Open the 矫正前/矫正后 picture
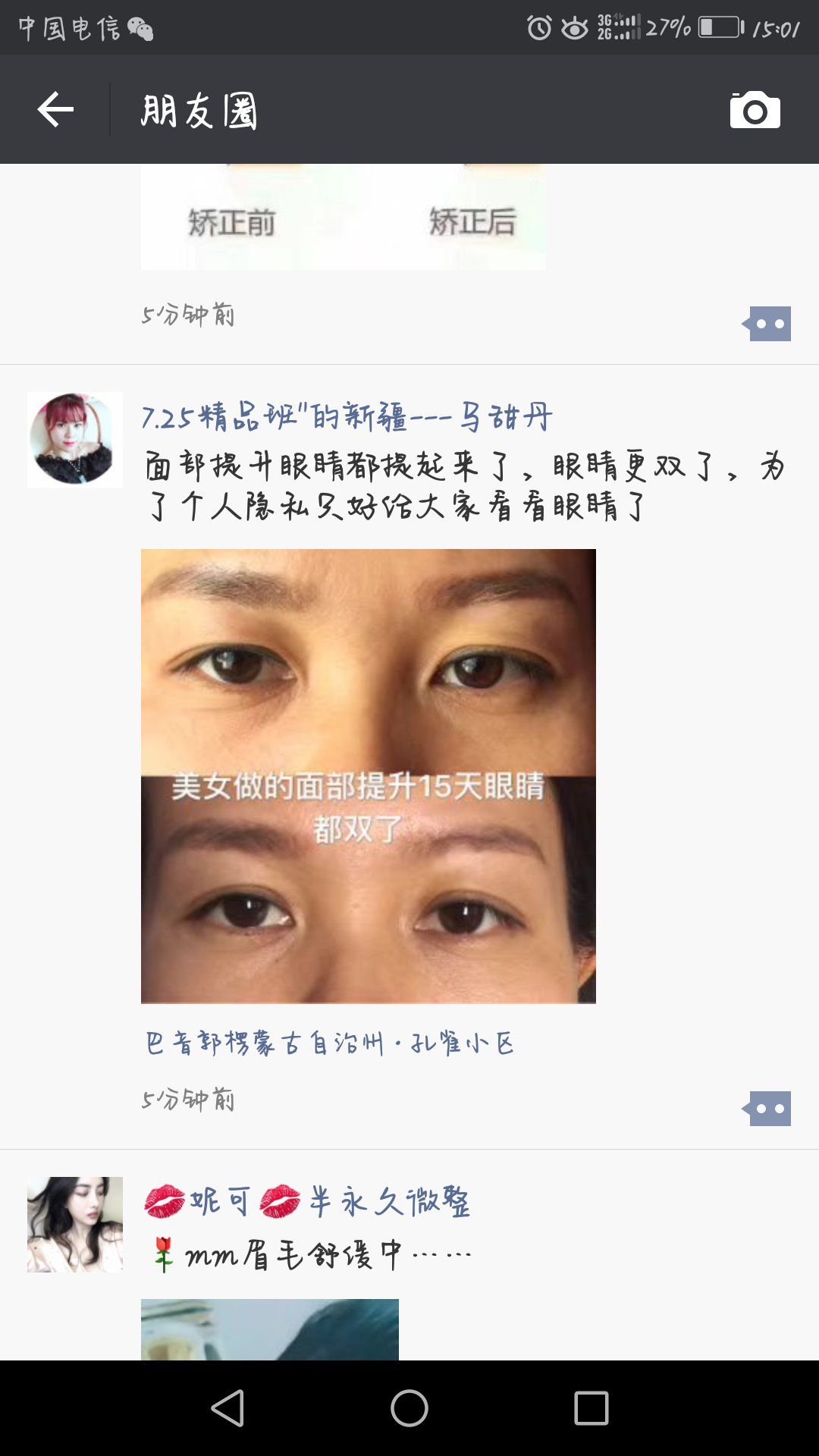 (343, 217)
